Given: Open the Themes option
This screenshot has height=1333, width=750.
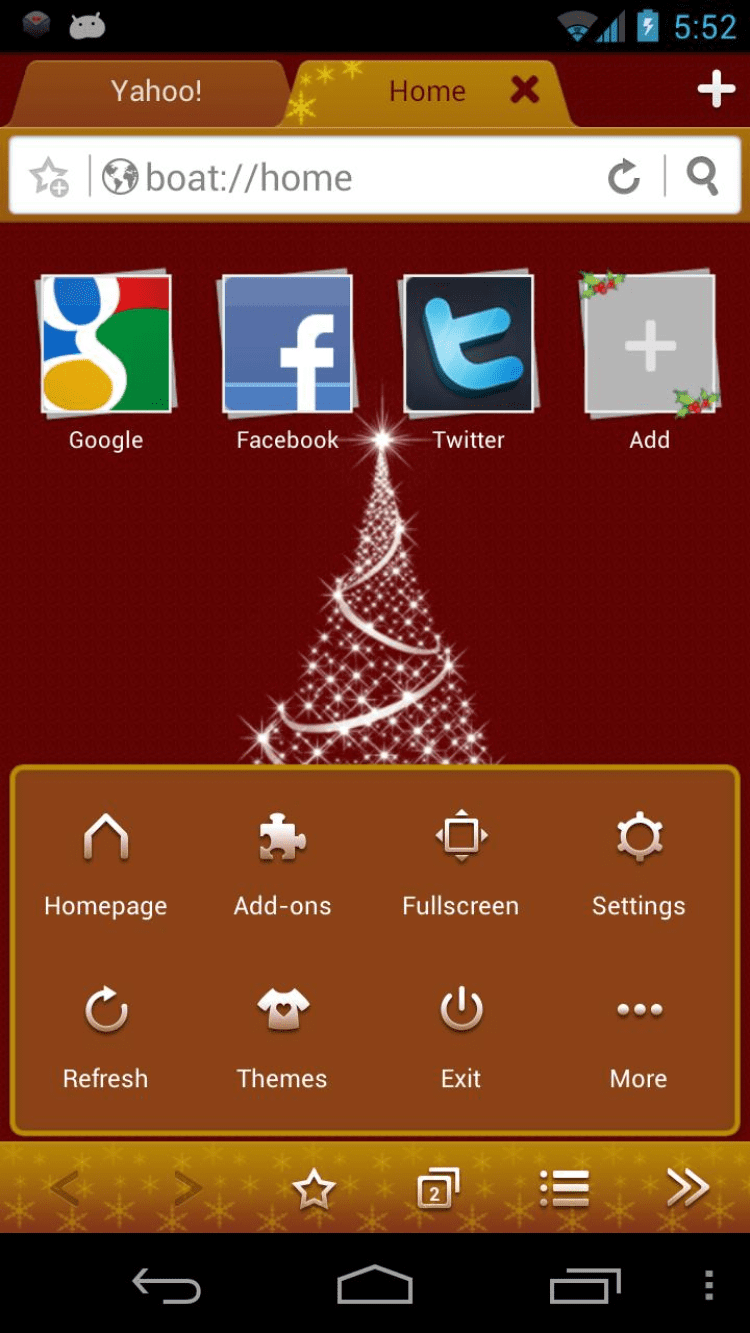Looking at the screenshot, I should [282, 1038].
